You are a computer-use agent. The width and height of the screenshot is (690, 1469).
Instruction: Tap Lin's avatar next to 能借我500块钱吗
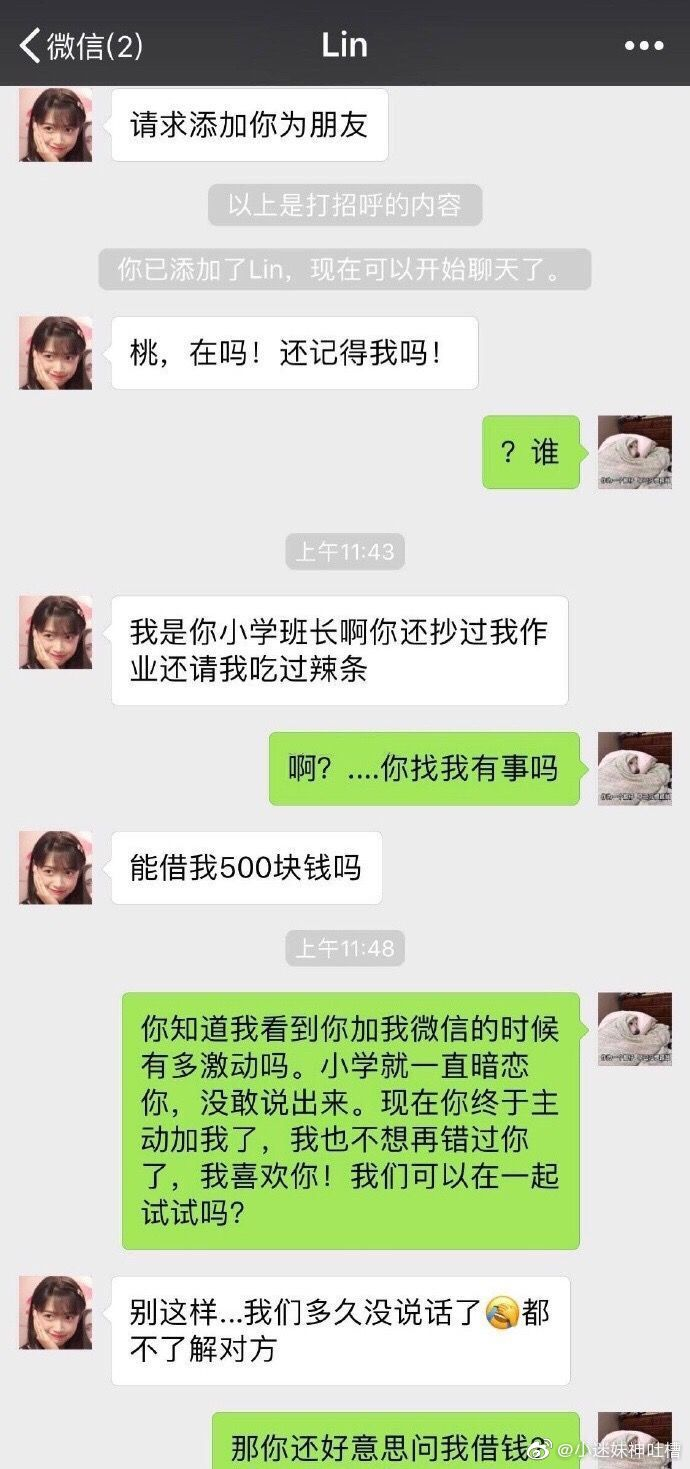55,867
